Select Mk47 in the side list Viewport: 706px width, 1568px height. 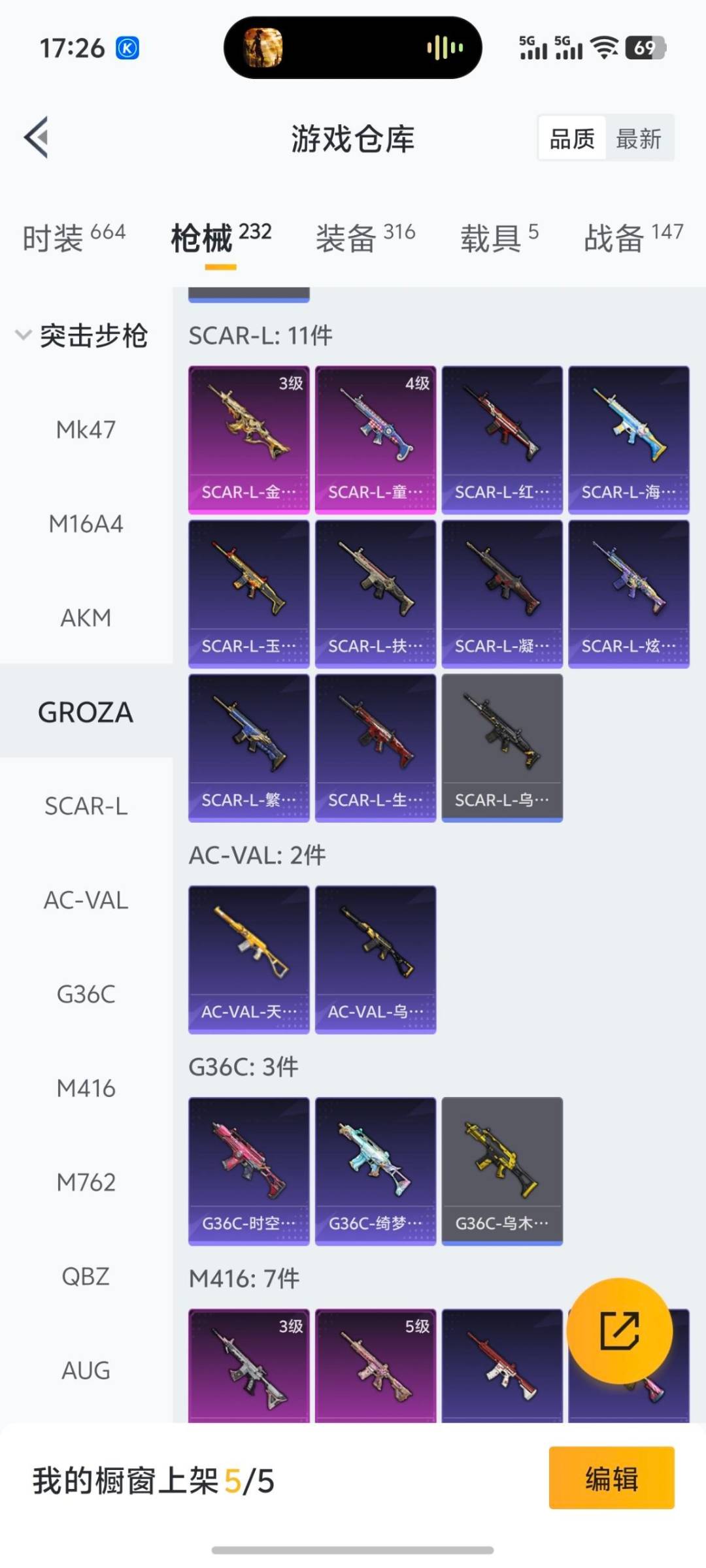86,430
